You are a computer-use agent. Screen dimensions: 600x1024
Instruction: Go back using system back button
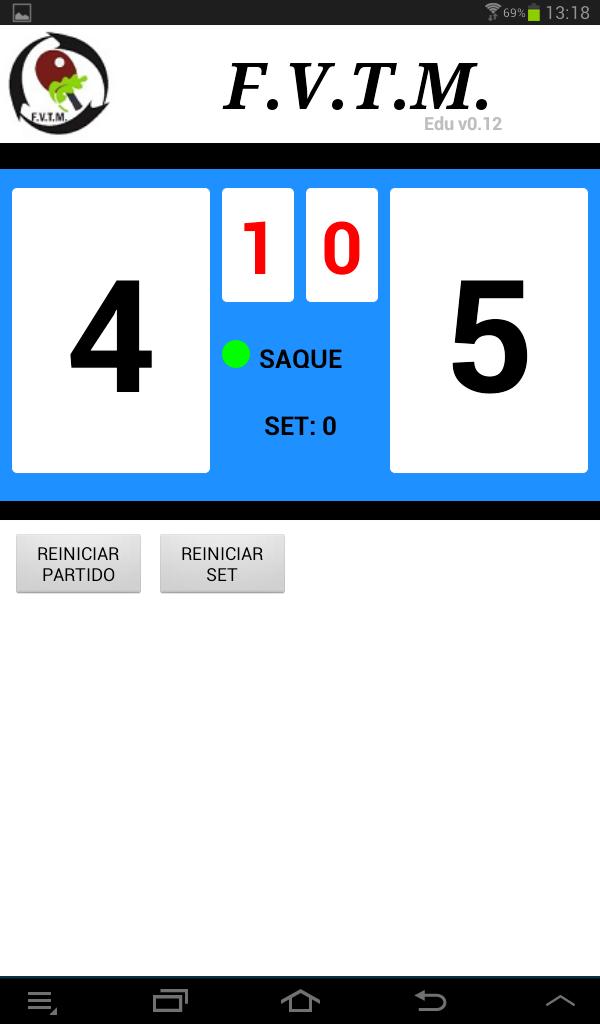[430, 1000]
